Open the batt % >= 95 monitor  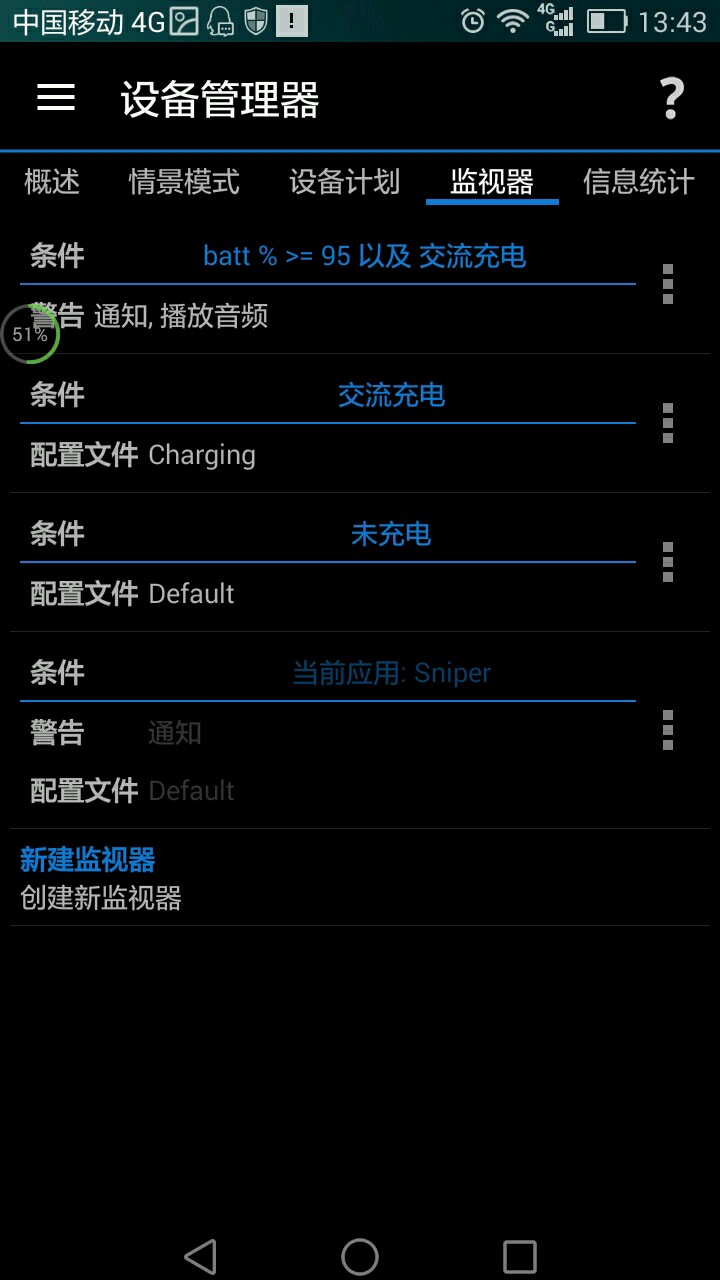364,257
